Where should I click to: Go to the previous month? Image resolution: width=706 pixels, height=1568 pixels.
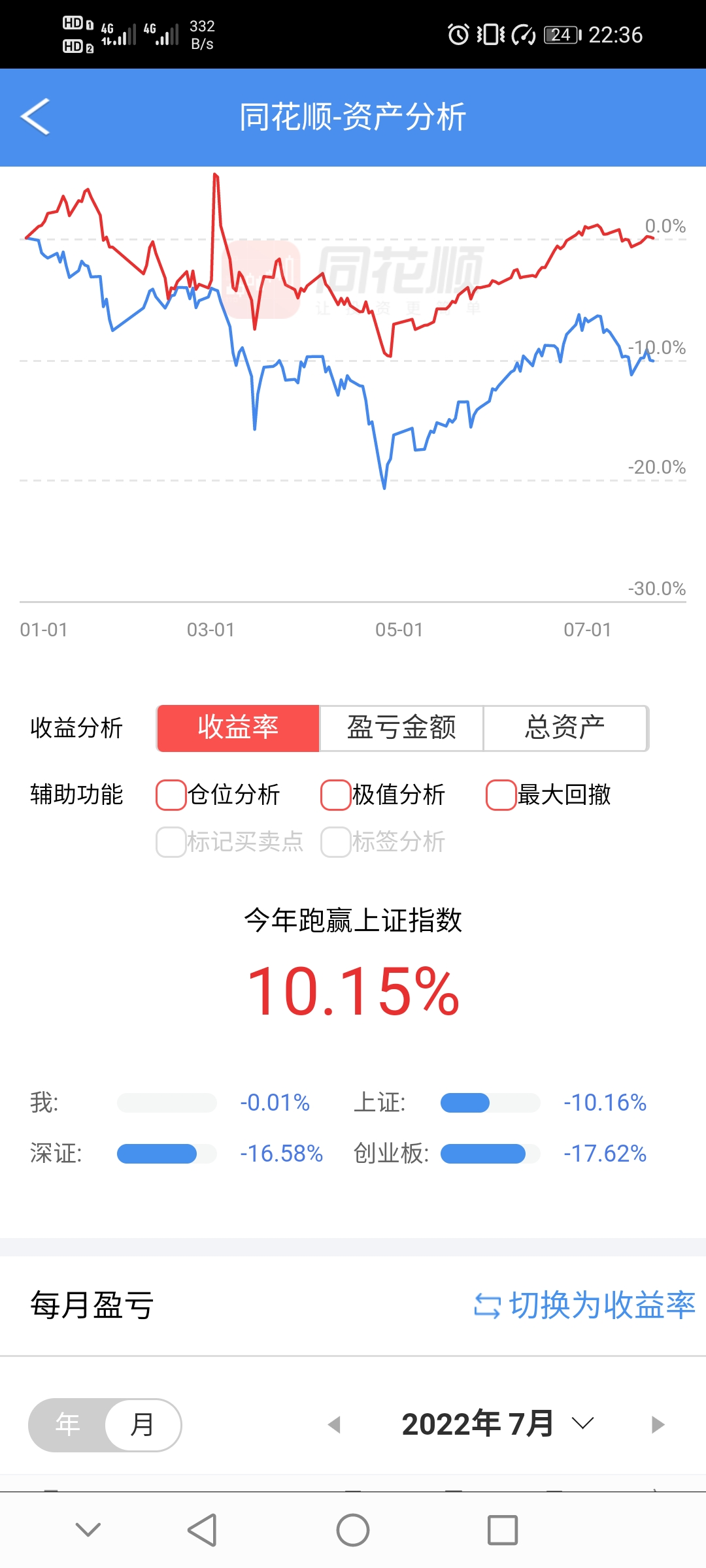tap(335, 1424)
